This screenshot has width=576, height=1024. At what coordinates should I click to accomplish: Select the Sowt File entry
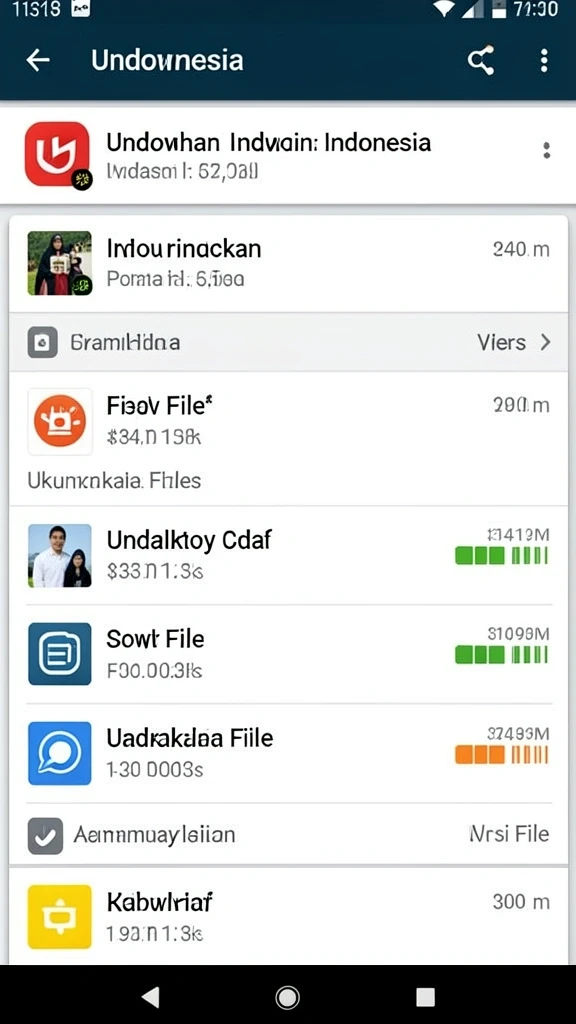[x=288, y=654]
